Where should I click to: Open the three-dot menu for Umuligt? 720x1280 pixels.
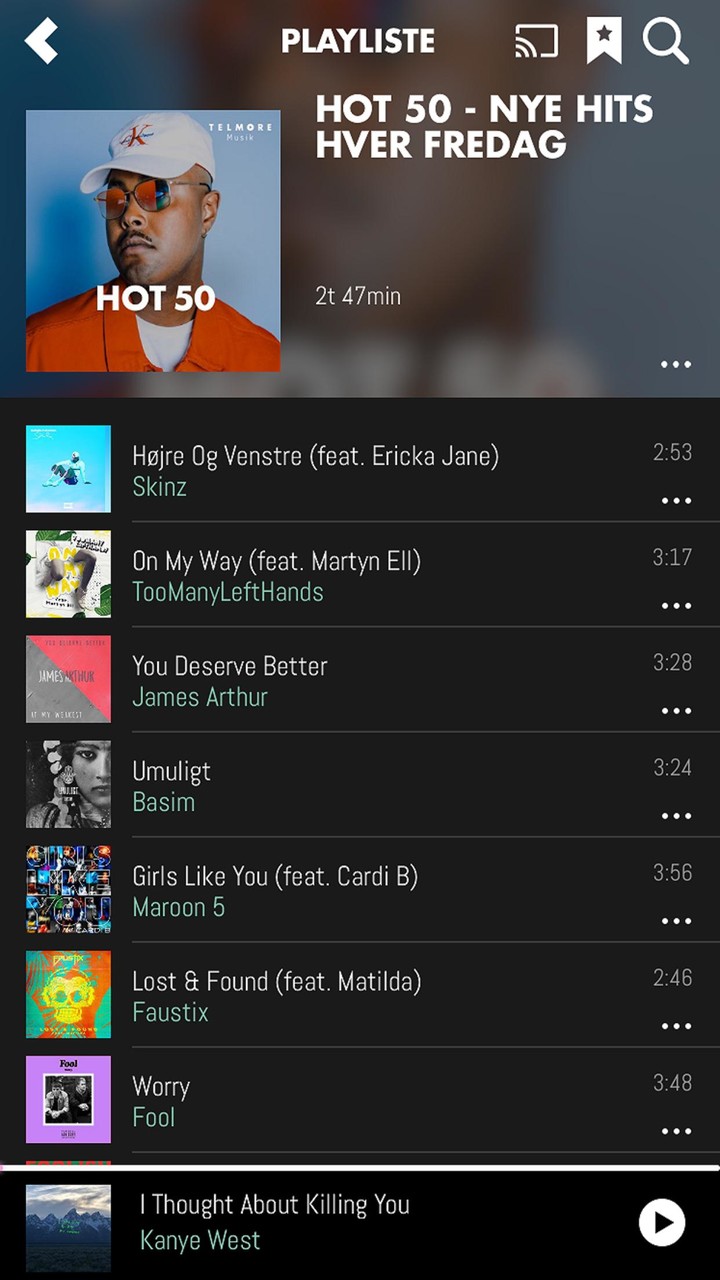[x=676, y=816]
